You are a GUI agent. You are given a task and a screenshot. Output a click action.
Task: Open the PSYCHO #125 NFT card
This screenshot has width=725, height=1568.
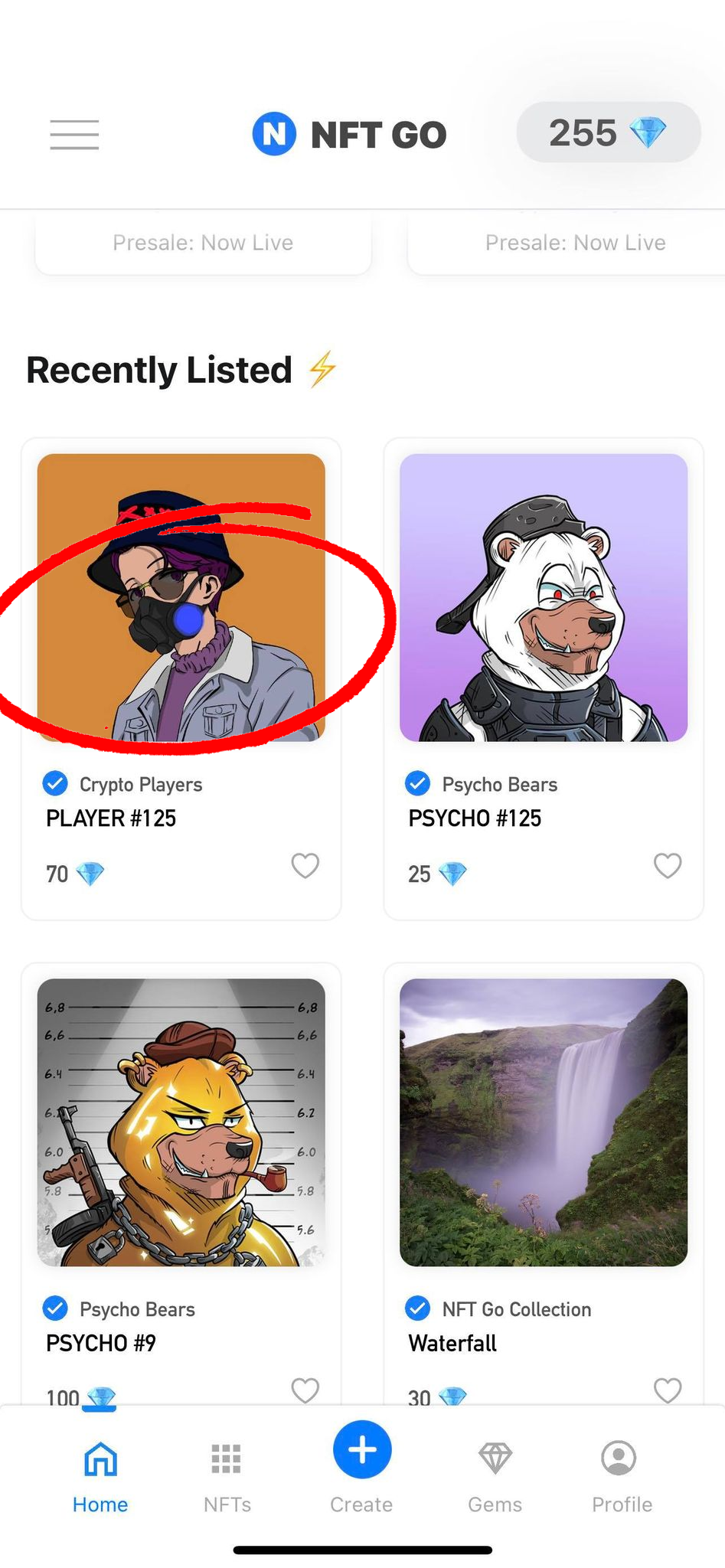point(544,678)
